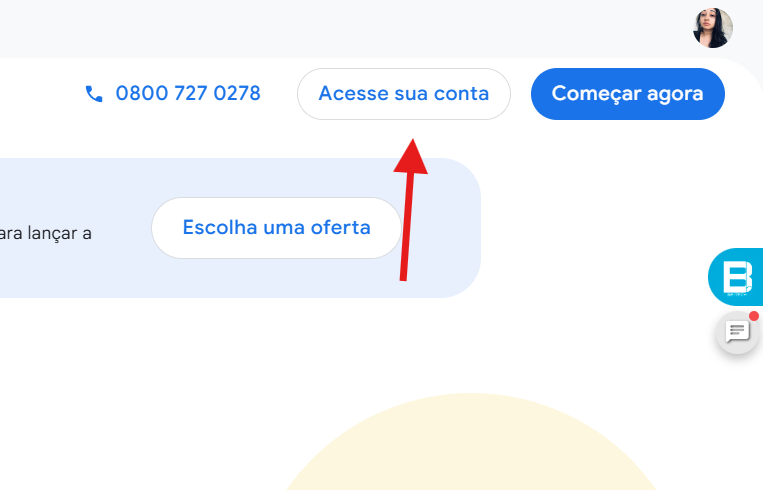Screen dimensions: 763x490
Task: Open the blue B floating widget
Action: pyautogui.click(x=736, y=277)
